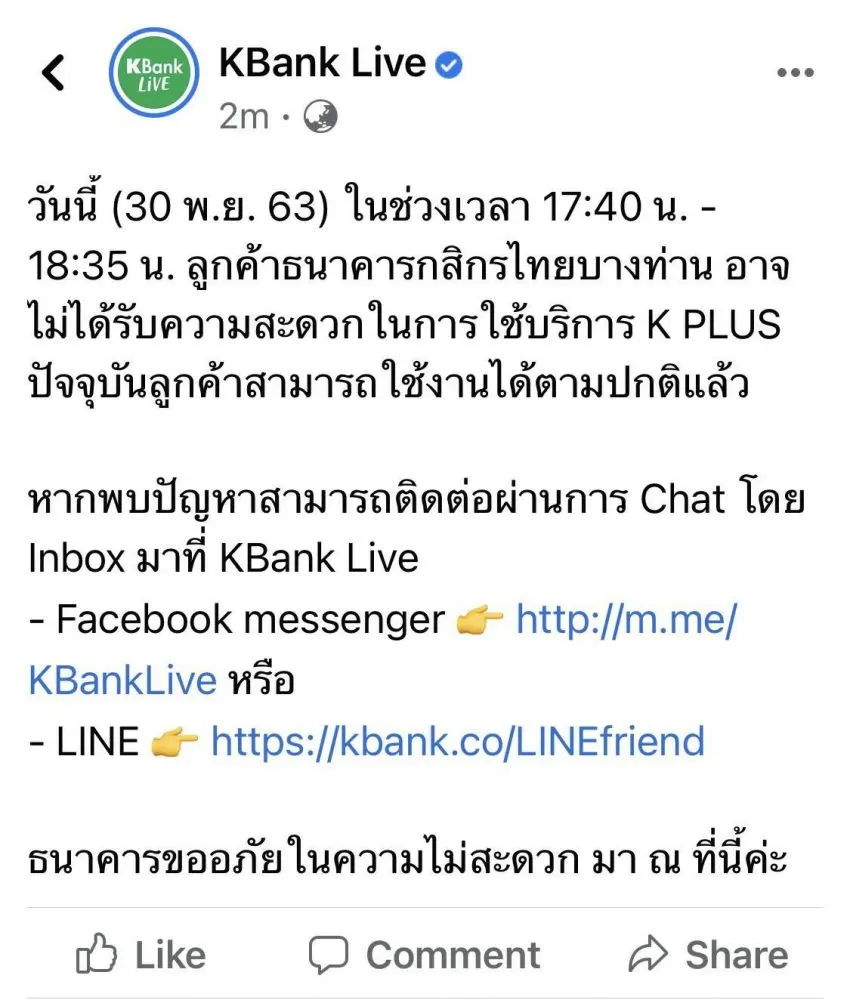
Task: Comment on the KBank Live post
Action: coord(424,955)
